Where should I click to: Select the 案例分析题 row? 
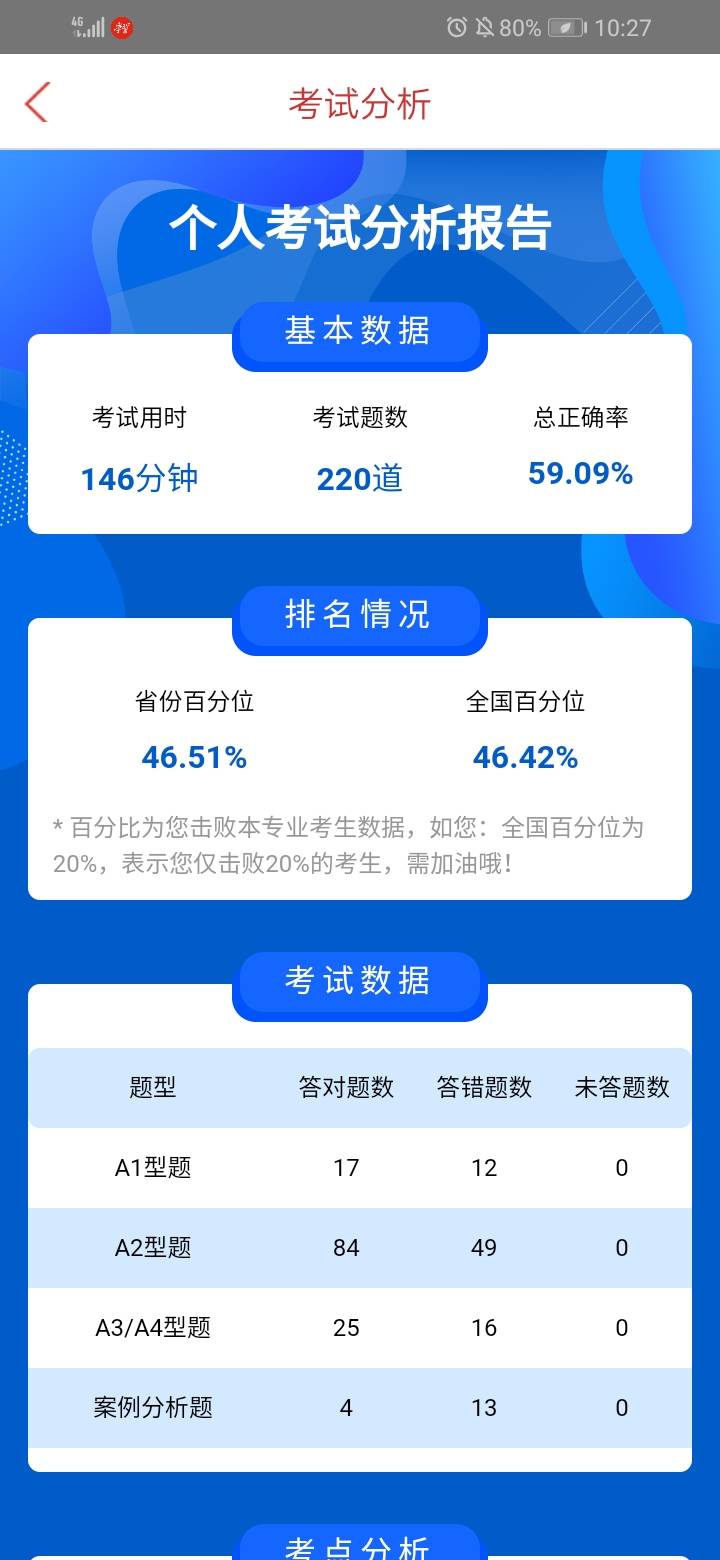point(152,1407)
